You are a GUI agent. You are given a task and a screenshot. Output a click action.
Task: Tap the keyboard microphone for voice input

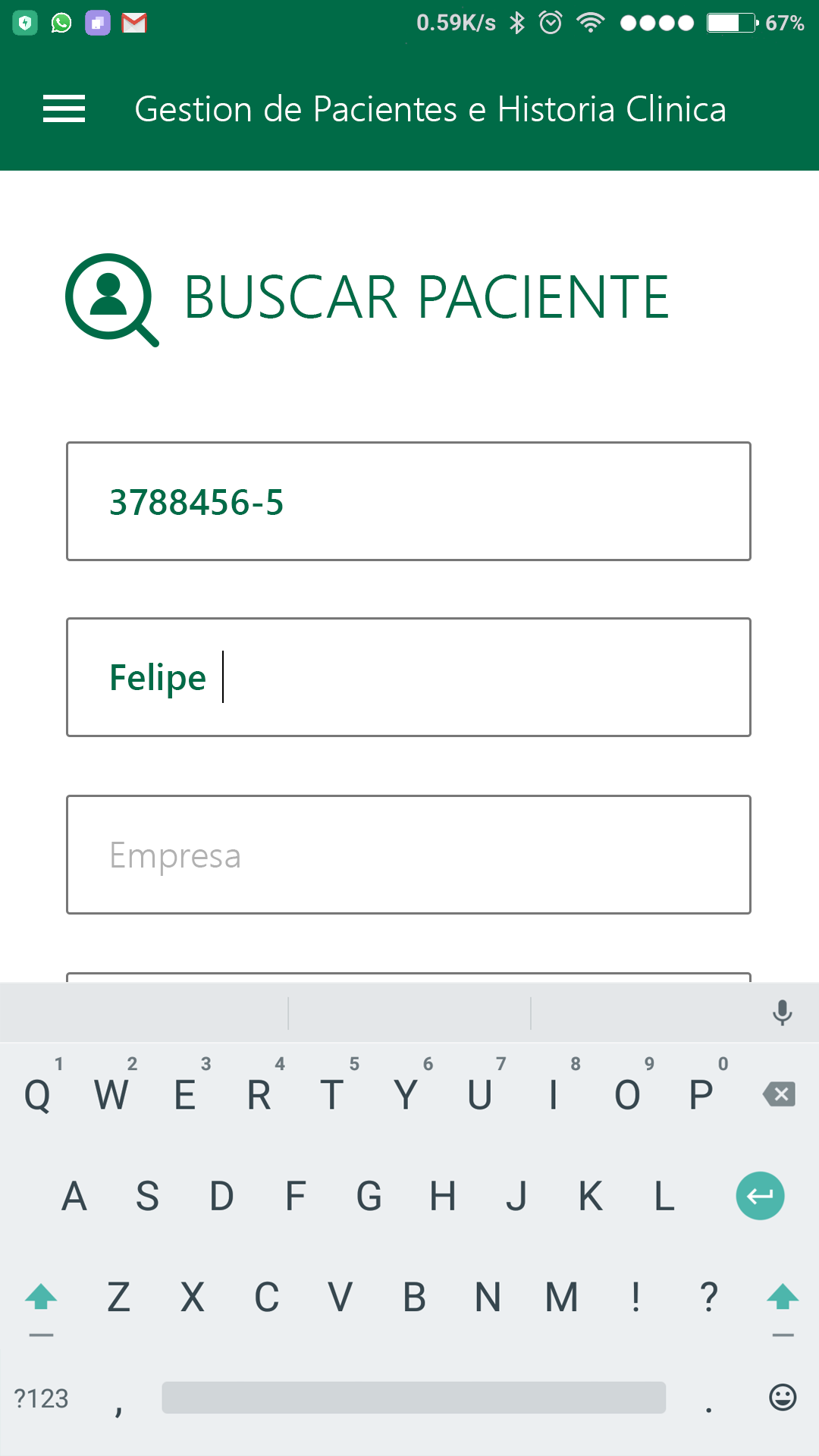click(x=782, y=1013)
